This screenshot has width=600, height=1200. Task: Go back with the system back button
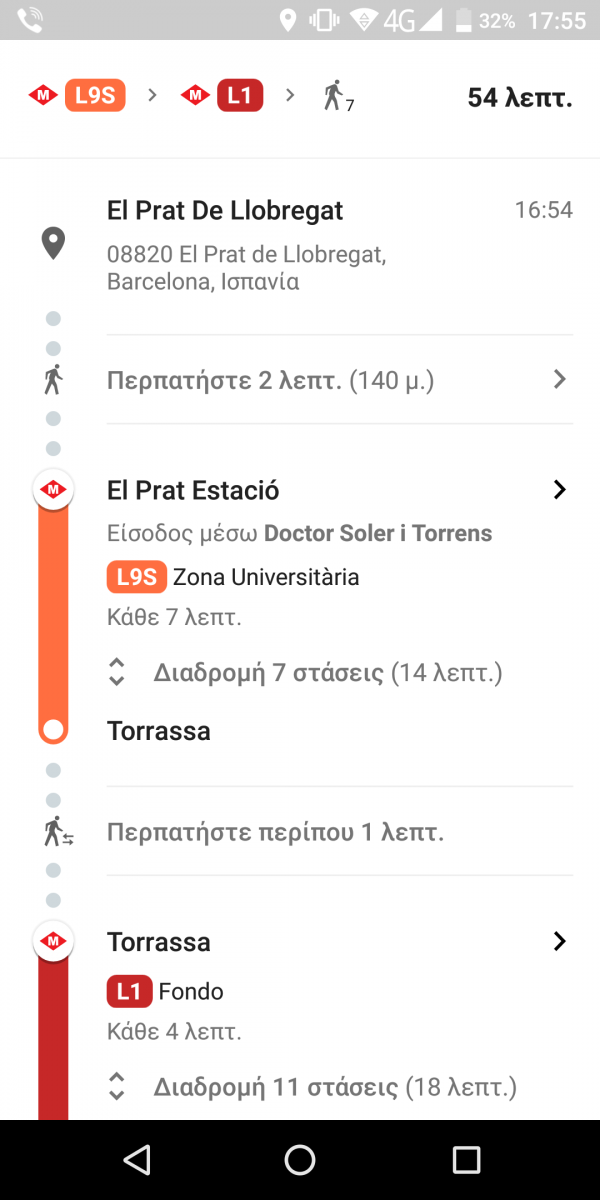tap(136, 1159)
